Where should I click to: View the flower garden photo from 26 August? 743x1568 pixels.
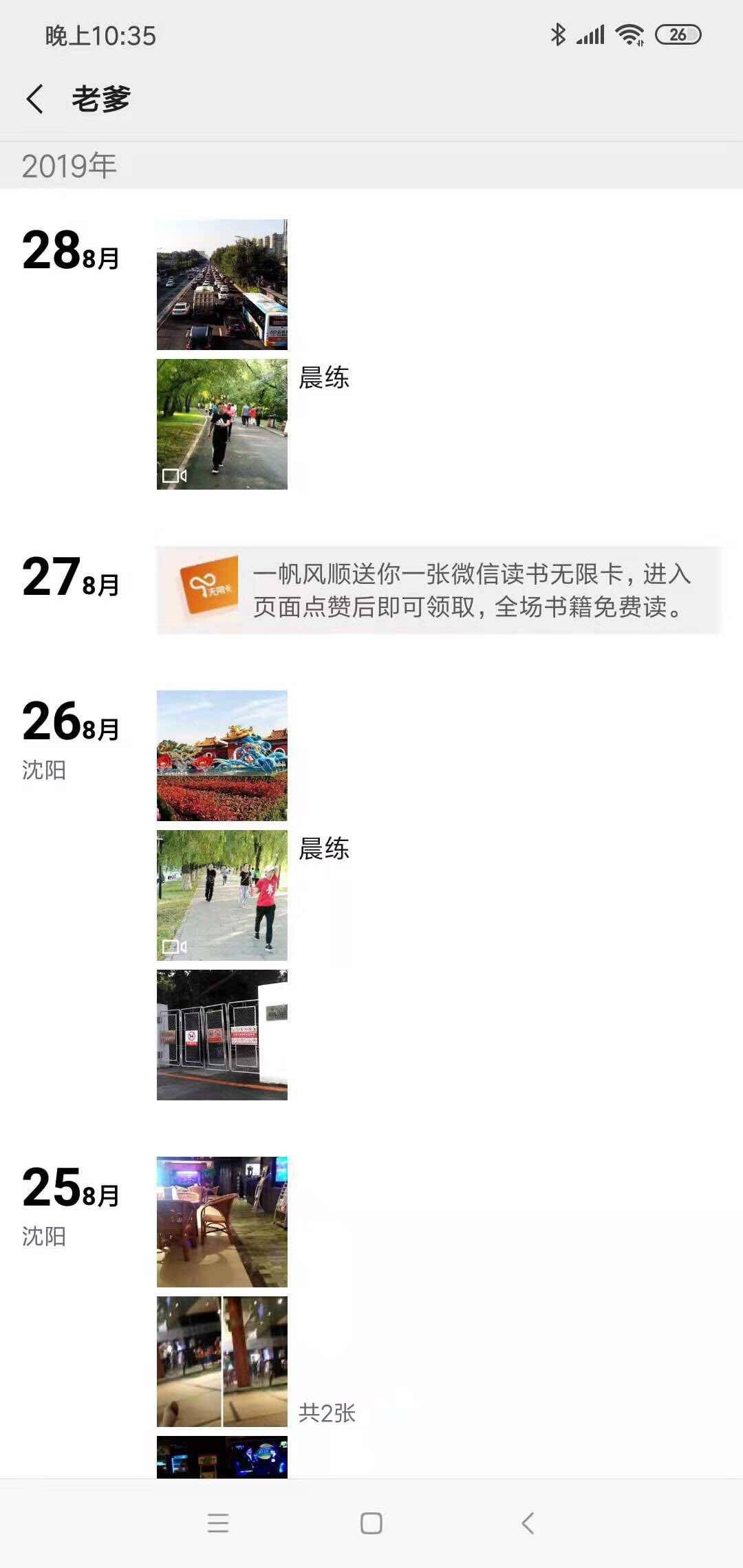[x=222, y=756]
